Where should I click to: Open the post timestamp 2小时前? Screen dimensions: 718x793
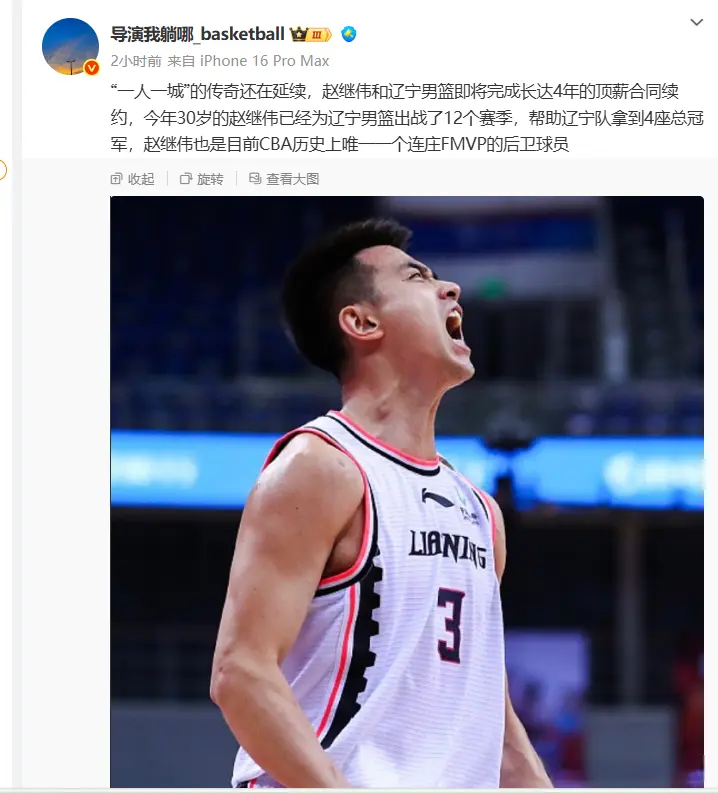(x=135, y=61)
